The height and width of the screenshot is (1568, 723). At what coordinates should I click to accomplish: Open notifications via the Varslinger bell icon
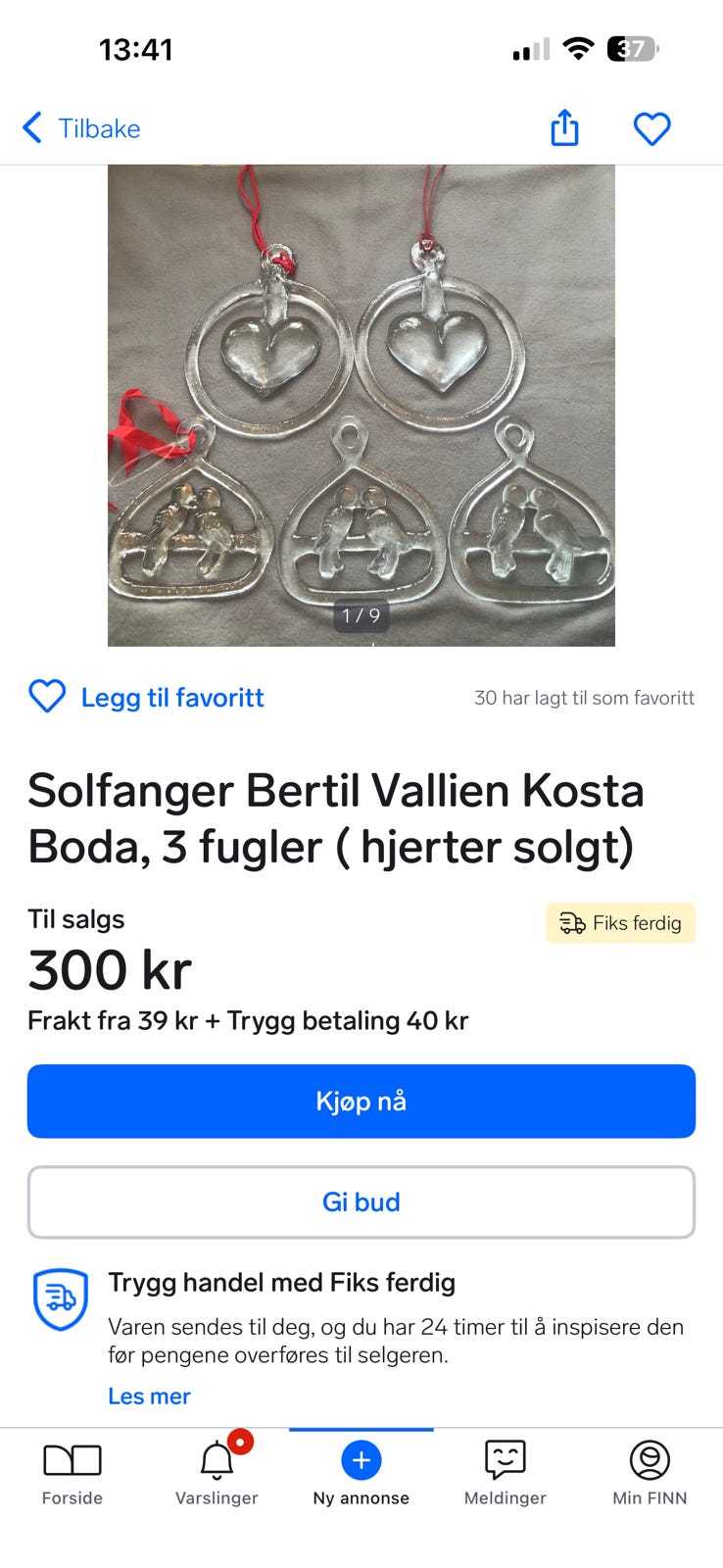216,1459
